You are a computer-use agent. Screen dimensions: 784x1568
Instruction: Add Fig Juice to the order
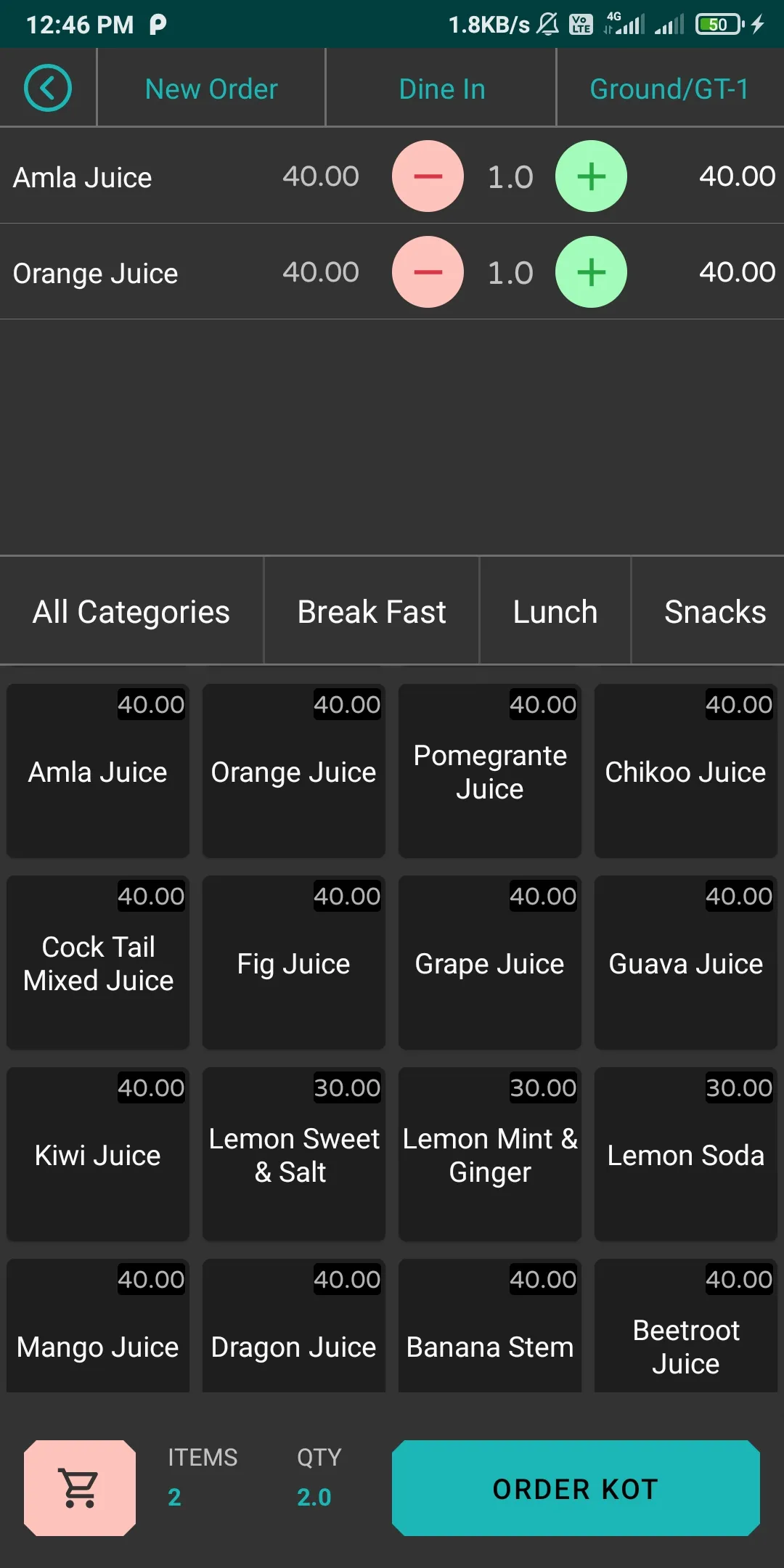click(294, 963)
